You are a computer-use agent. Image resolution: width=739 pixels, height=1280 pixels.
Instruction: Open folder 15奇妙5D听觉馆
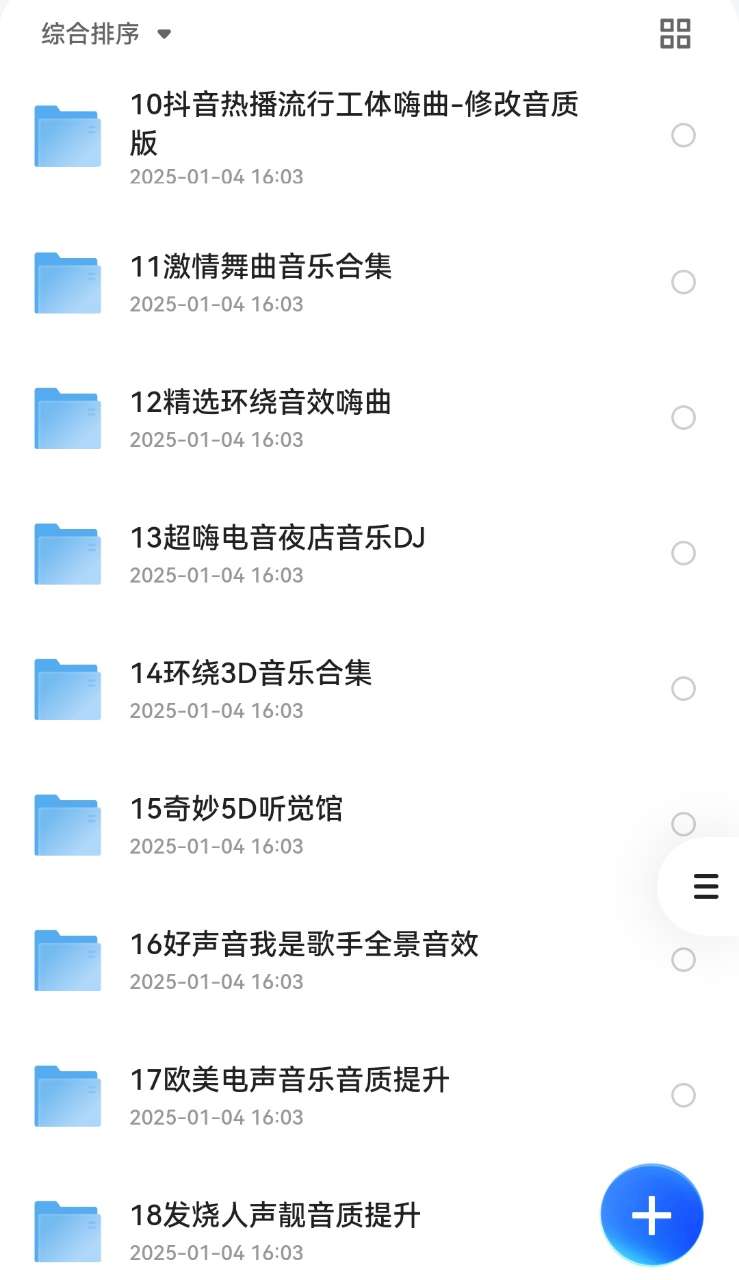[x=237, y=809]
